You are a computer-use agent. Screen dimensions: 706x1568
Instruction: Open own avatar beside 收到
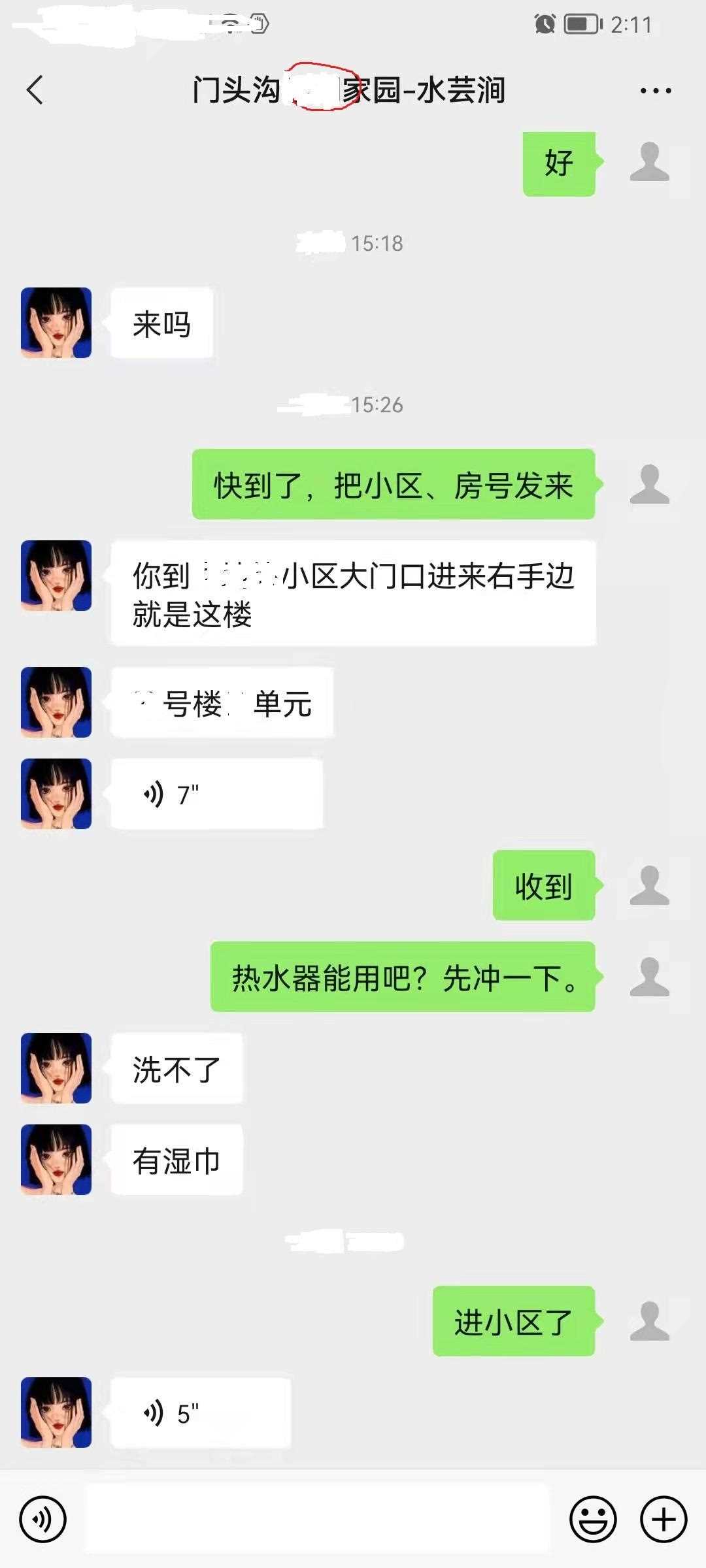click(x=649, y=885)
